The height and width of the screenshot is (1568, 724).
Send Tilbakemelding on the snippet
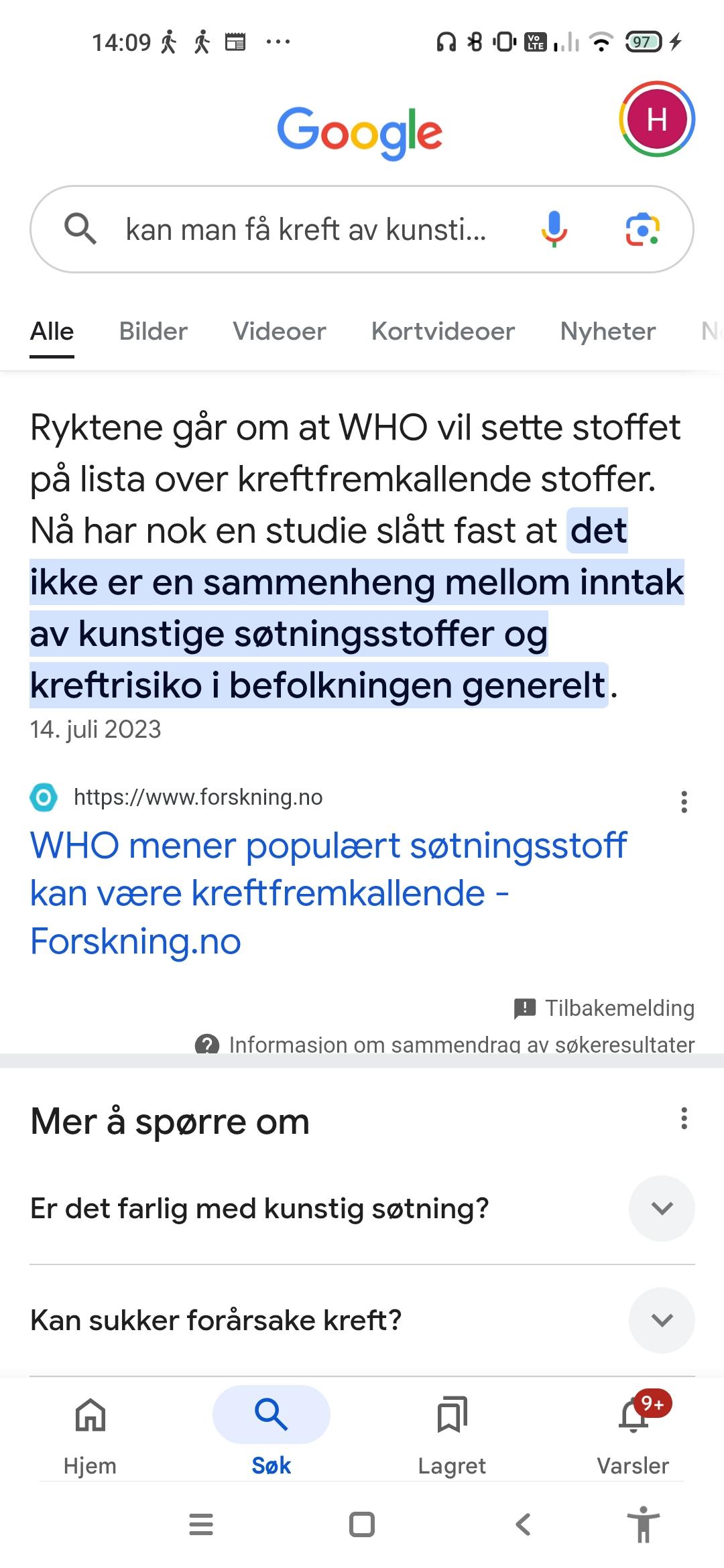tap(605, 1008)
